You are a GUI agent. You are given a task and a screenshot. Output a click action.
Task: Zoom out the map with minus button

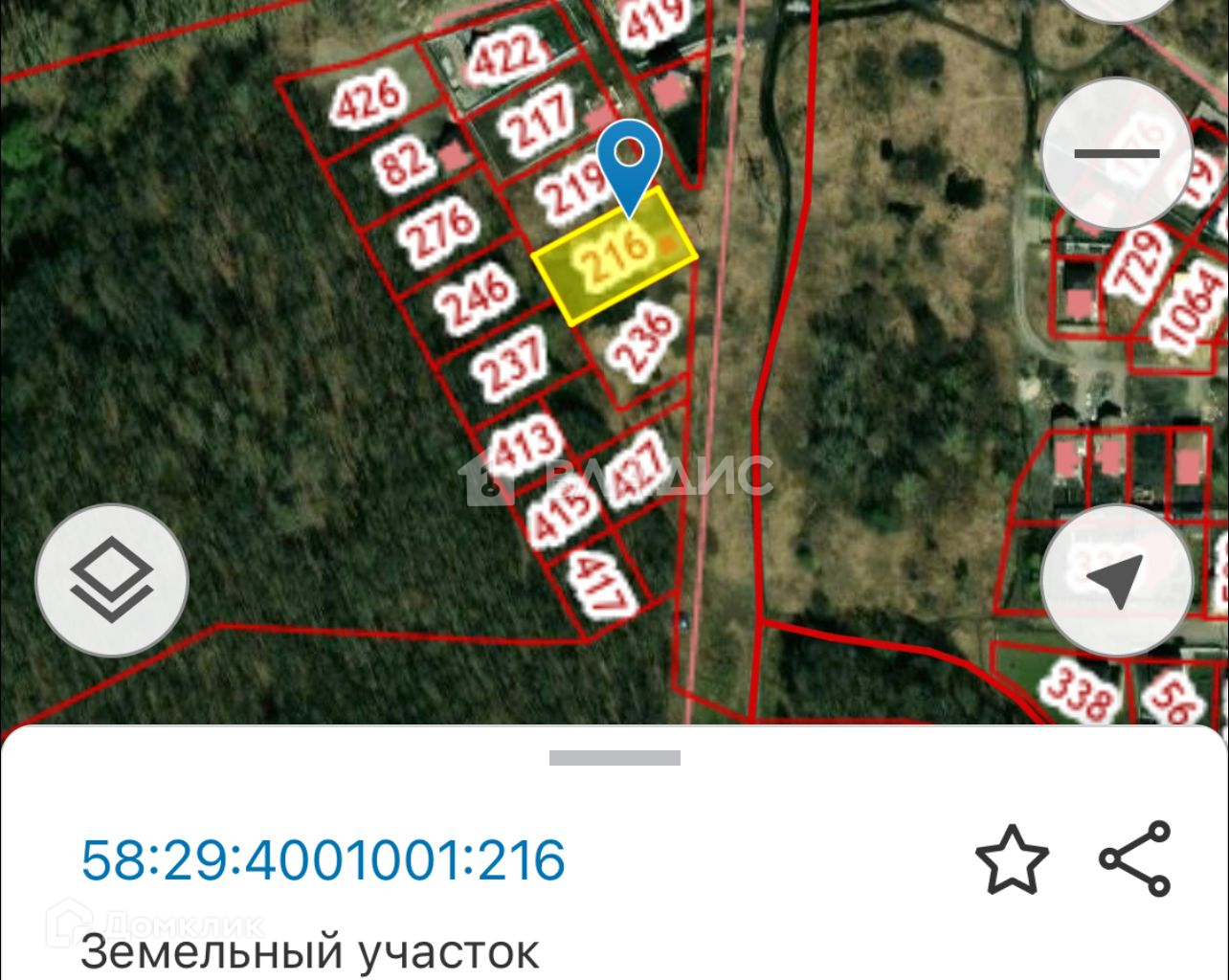tap(1117, 154)
